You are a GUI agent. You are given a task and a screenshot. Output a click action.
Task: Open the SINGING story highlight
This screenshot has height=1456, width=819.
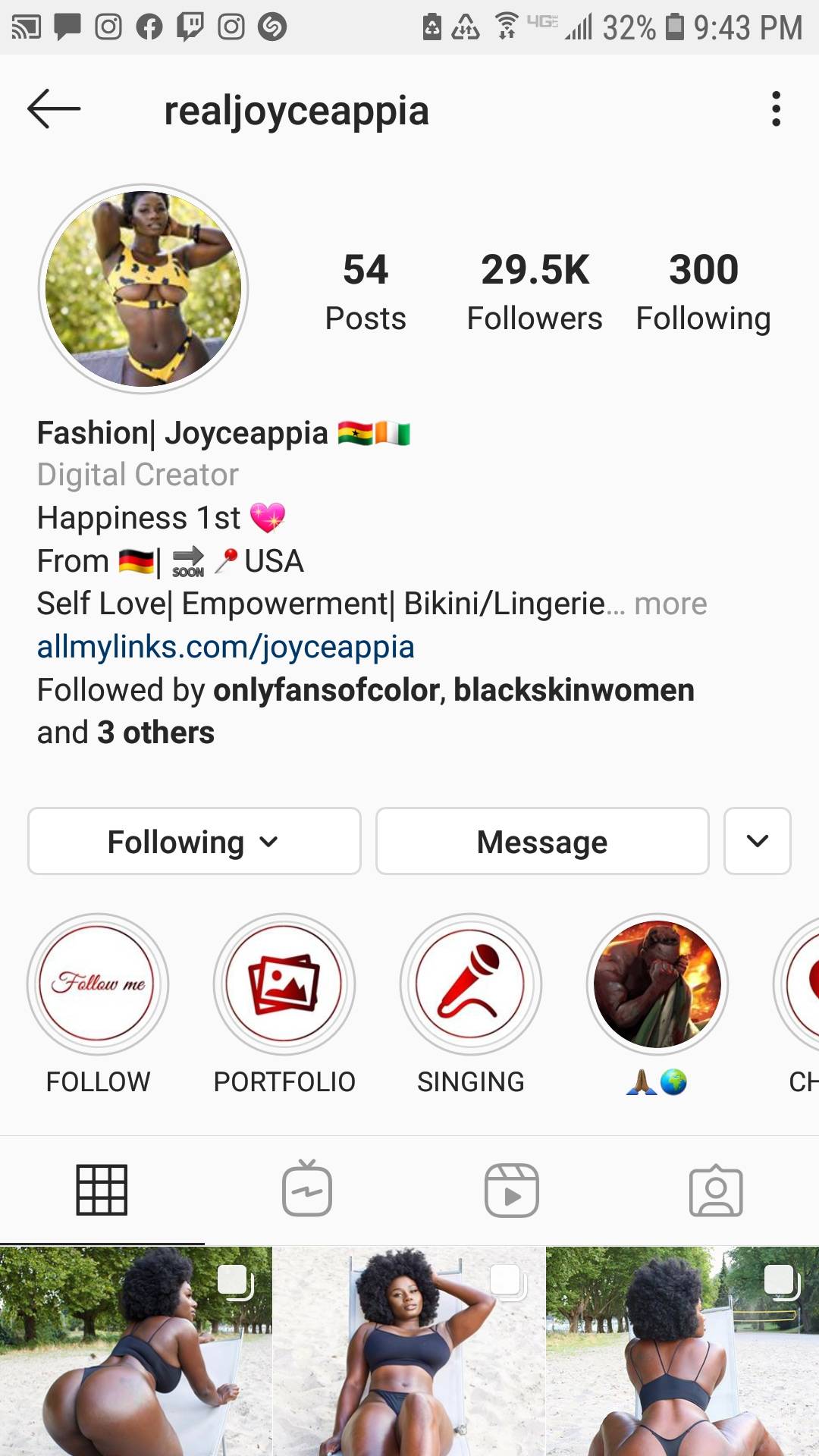click(471, 984)
